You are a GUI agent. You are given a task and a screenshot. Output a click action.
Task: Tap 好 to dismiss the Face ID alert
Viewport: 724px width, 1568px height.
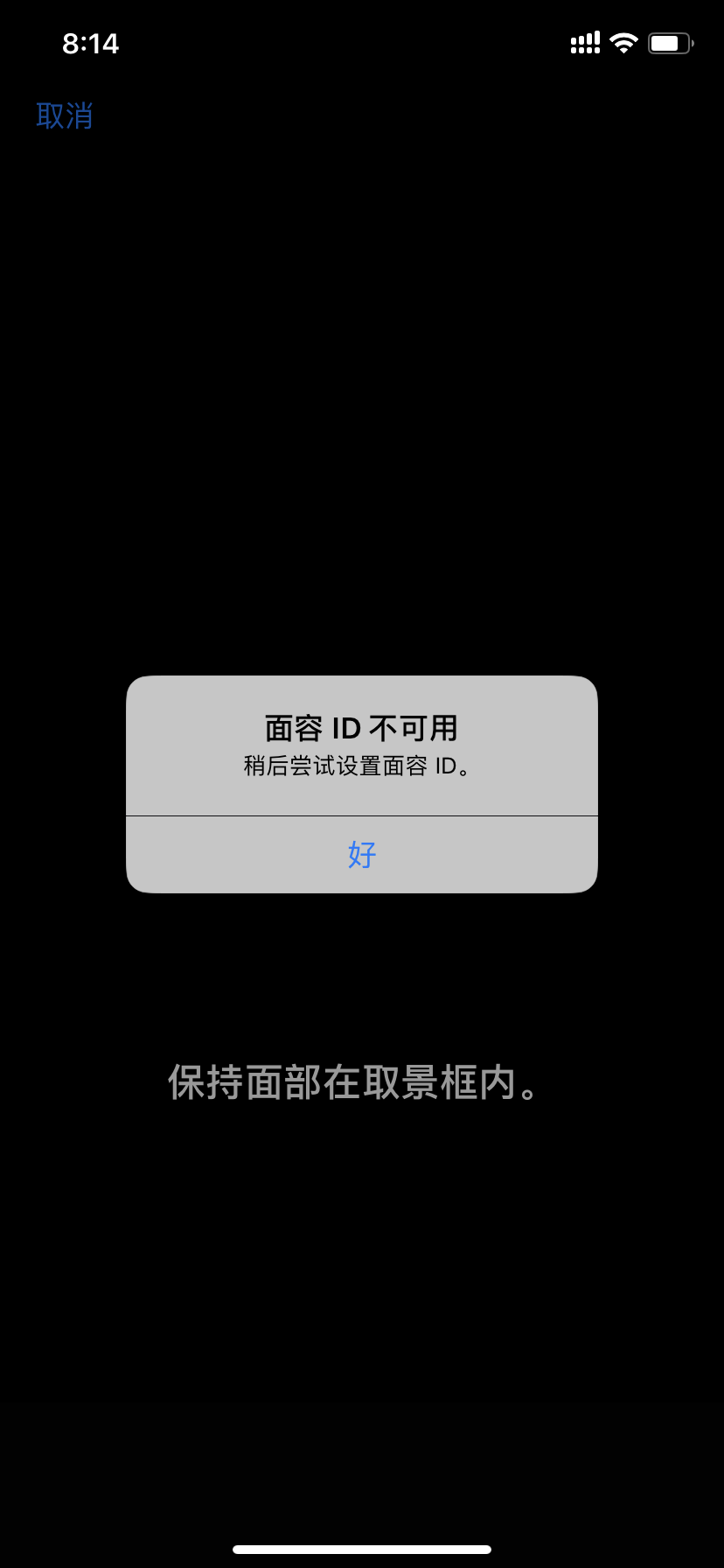click(x=361, y=854)
